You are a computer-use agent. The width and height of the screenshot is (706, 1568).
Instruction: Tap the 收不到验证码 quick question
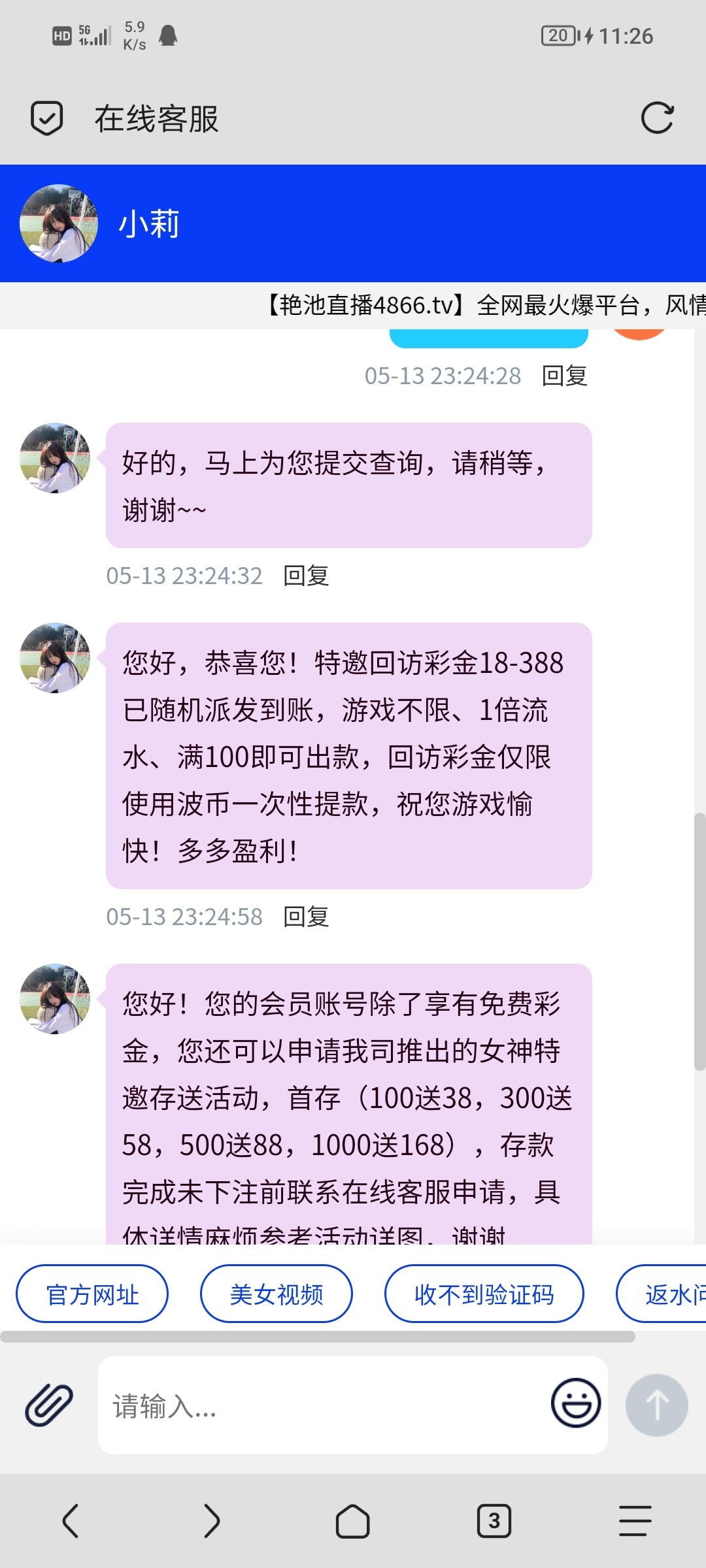(484, 1294)
